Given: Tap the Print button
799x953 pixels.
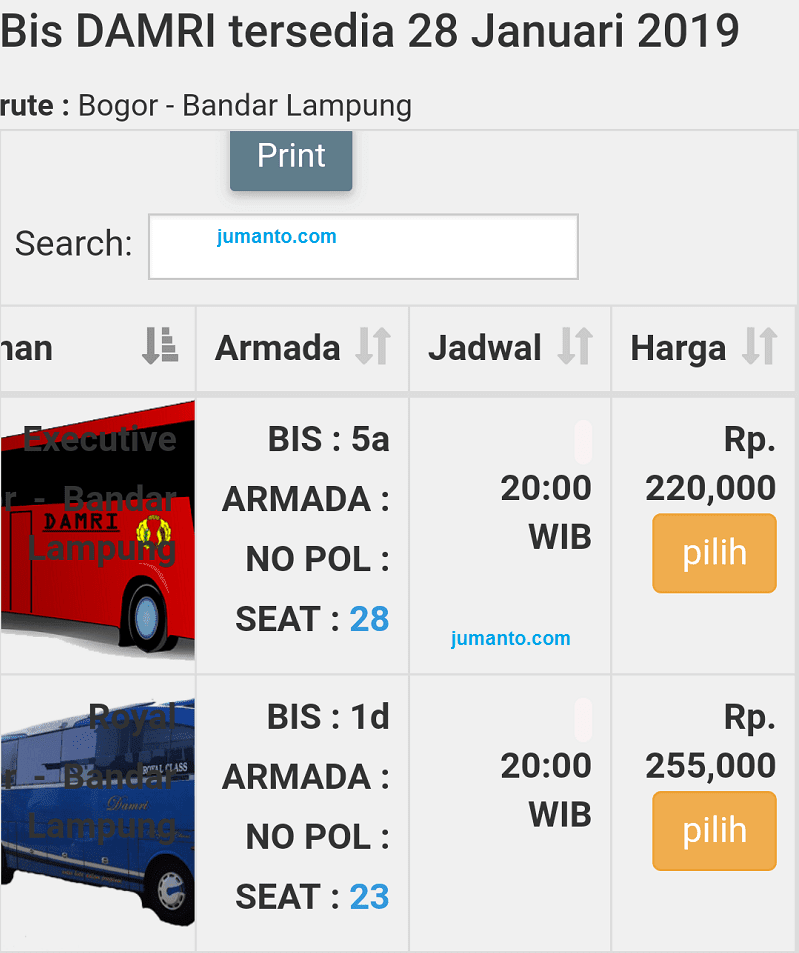Looking at the screenshot, I should 291,157.
